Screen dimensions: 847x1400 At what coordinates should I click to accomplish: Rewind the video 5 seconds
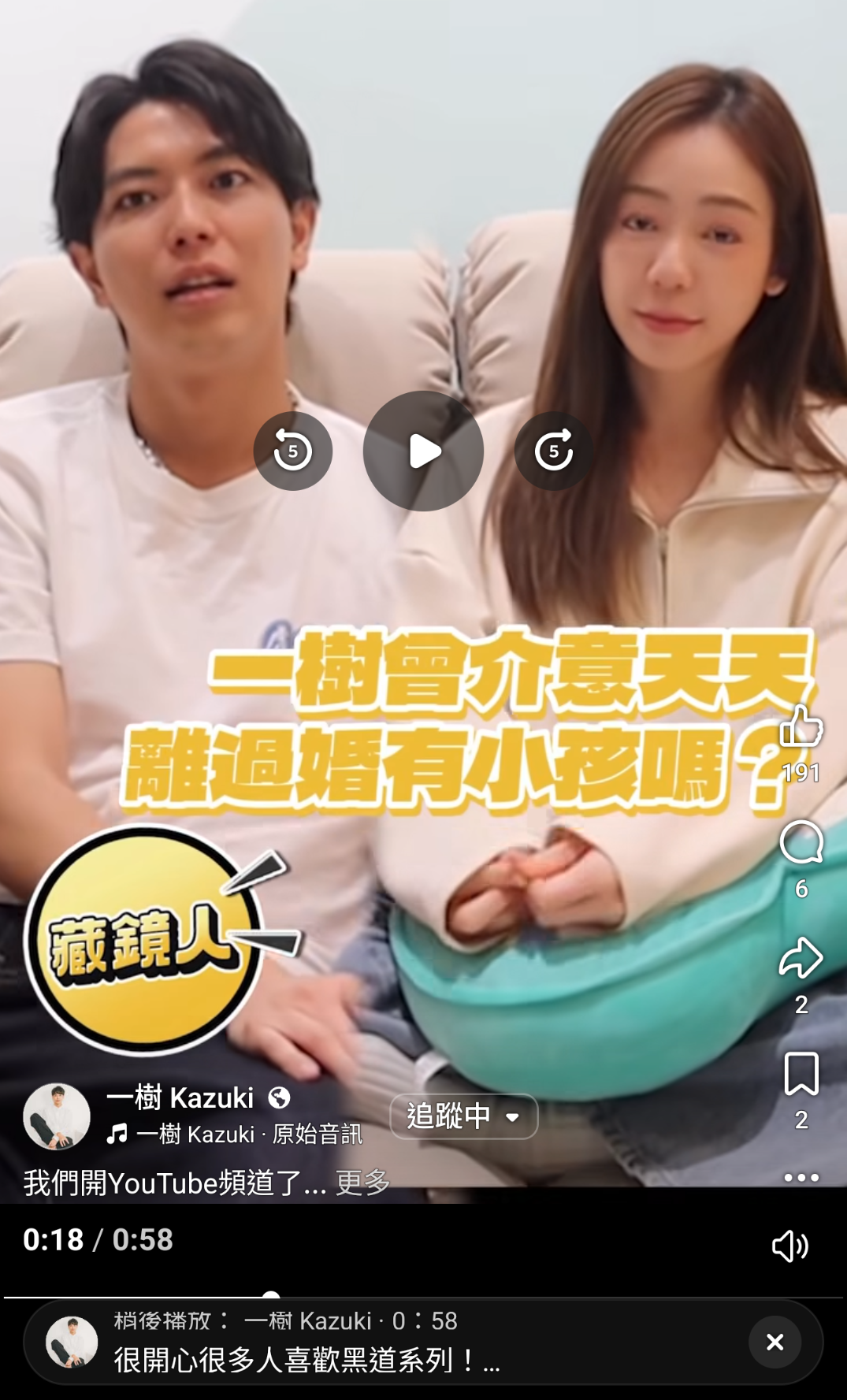point(292,451)
